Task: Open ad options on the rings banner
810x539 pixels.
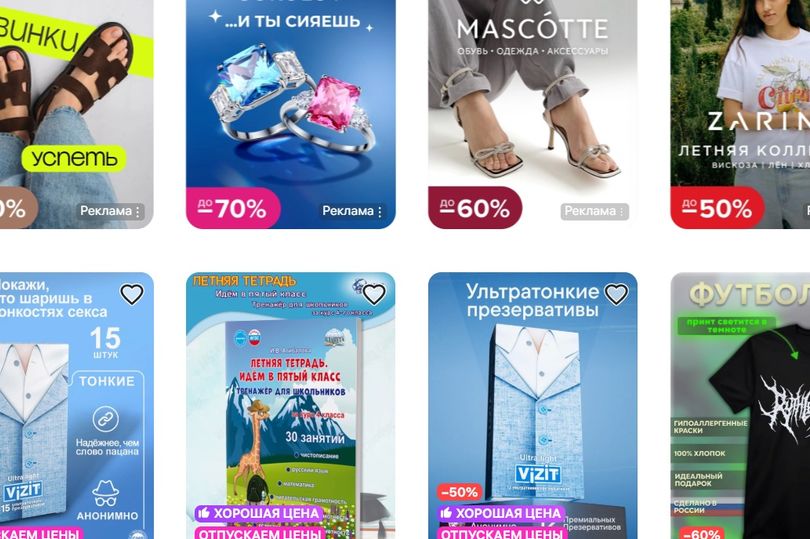Action: tap(379, 212)
